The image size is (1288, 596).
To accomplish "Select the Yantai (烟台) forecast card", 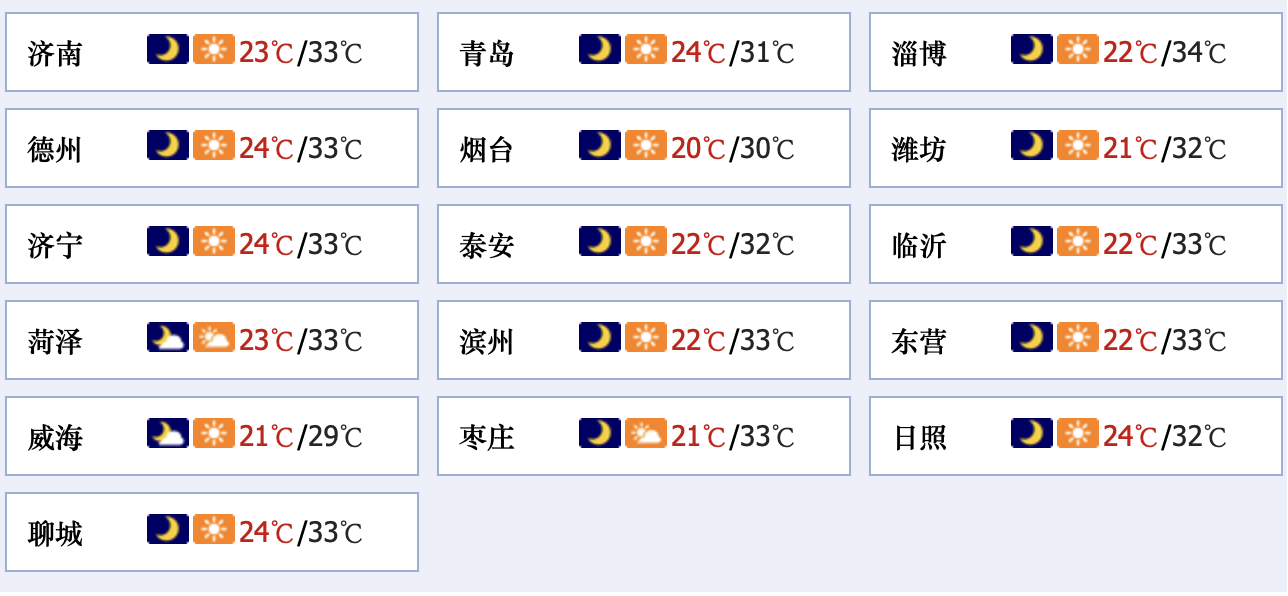I will [x=644, y=148].
